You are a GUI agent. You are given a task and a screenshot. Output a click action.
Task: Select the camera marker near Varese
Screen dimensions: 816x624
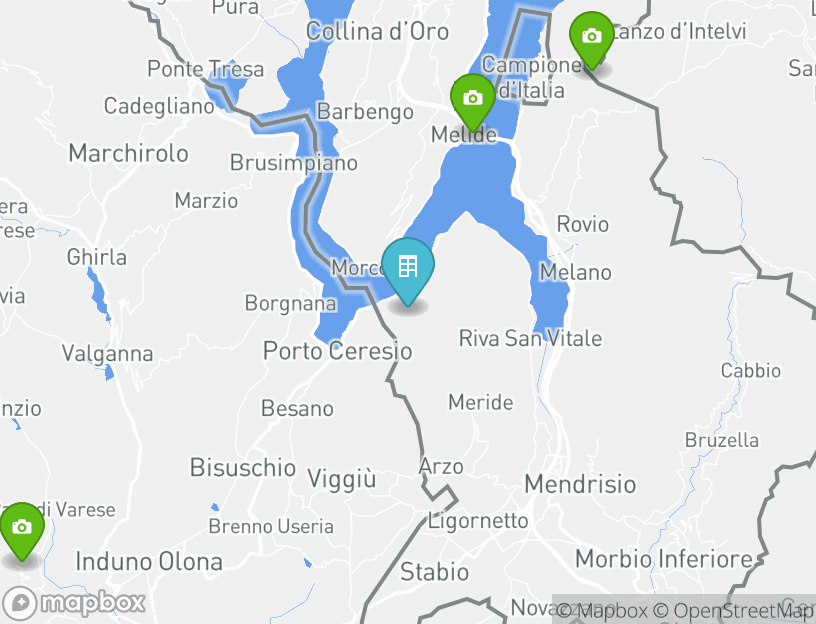(x=22, y=527)
